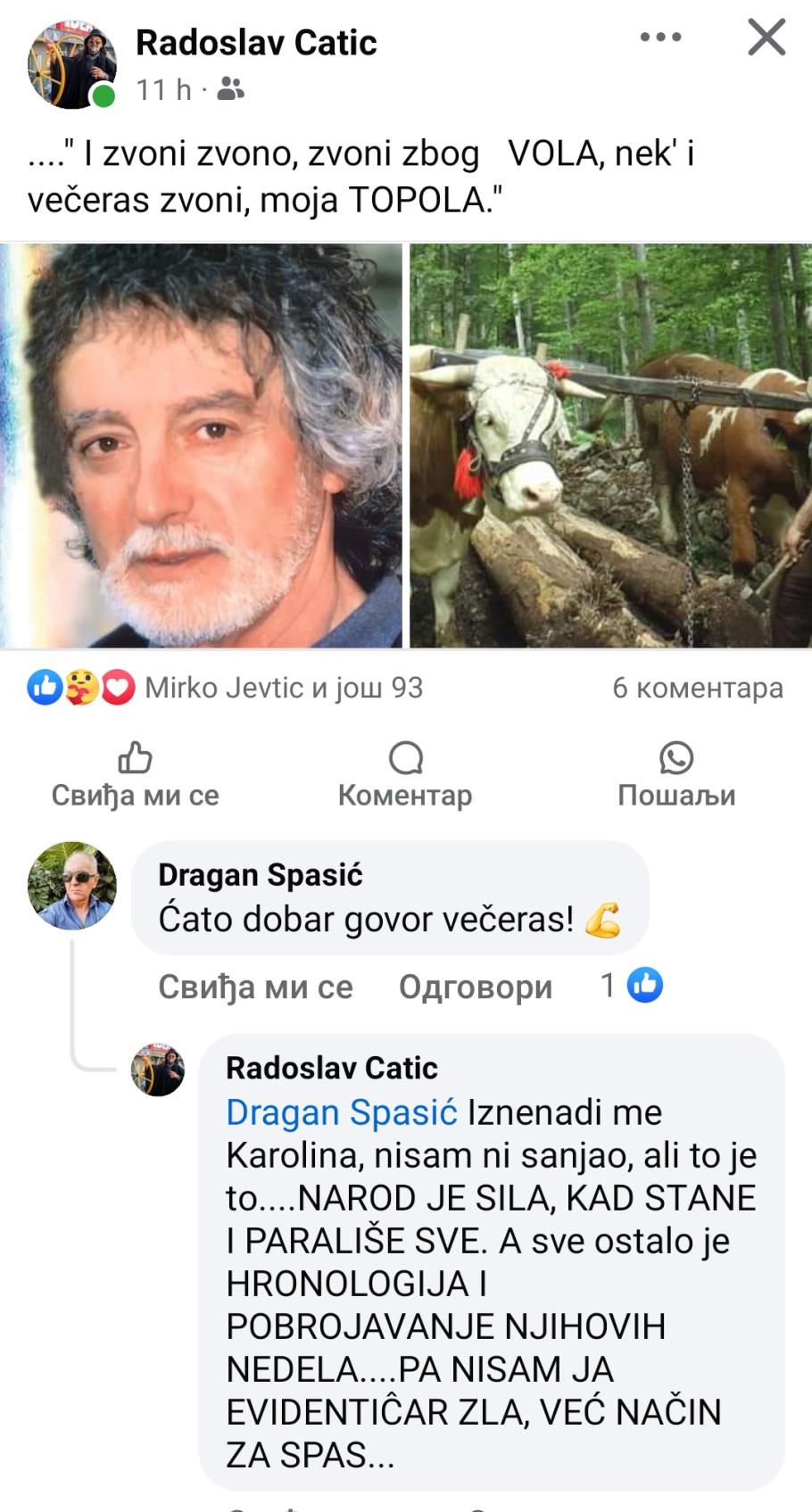Like Dragan Spasić's comment

coord(255,987)
